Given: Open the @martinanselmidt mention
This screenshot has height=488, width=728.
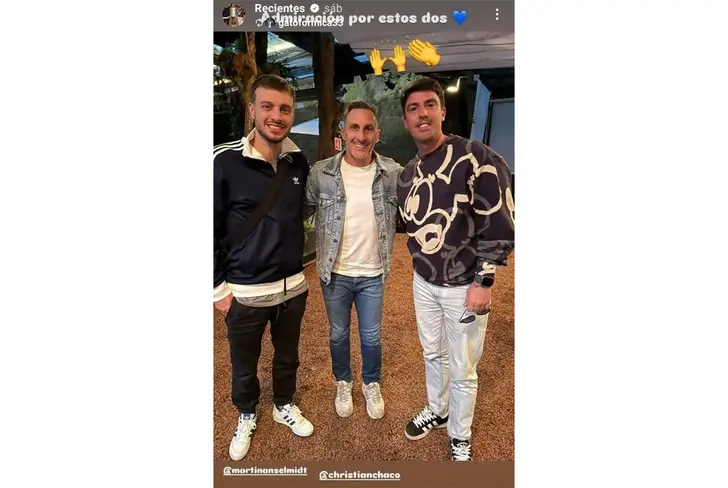Looking at the screenshot, I should tap(264, 470).
